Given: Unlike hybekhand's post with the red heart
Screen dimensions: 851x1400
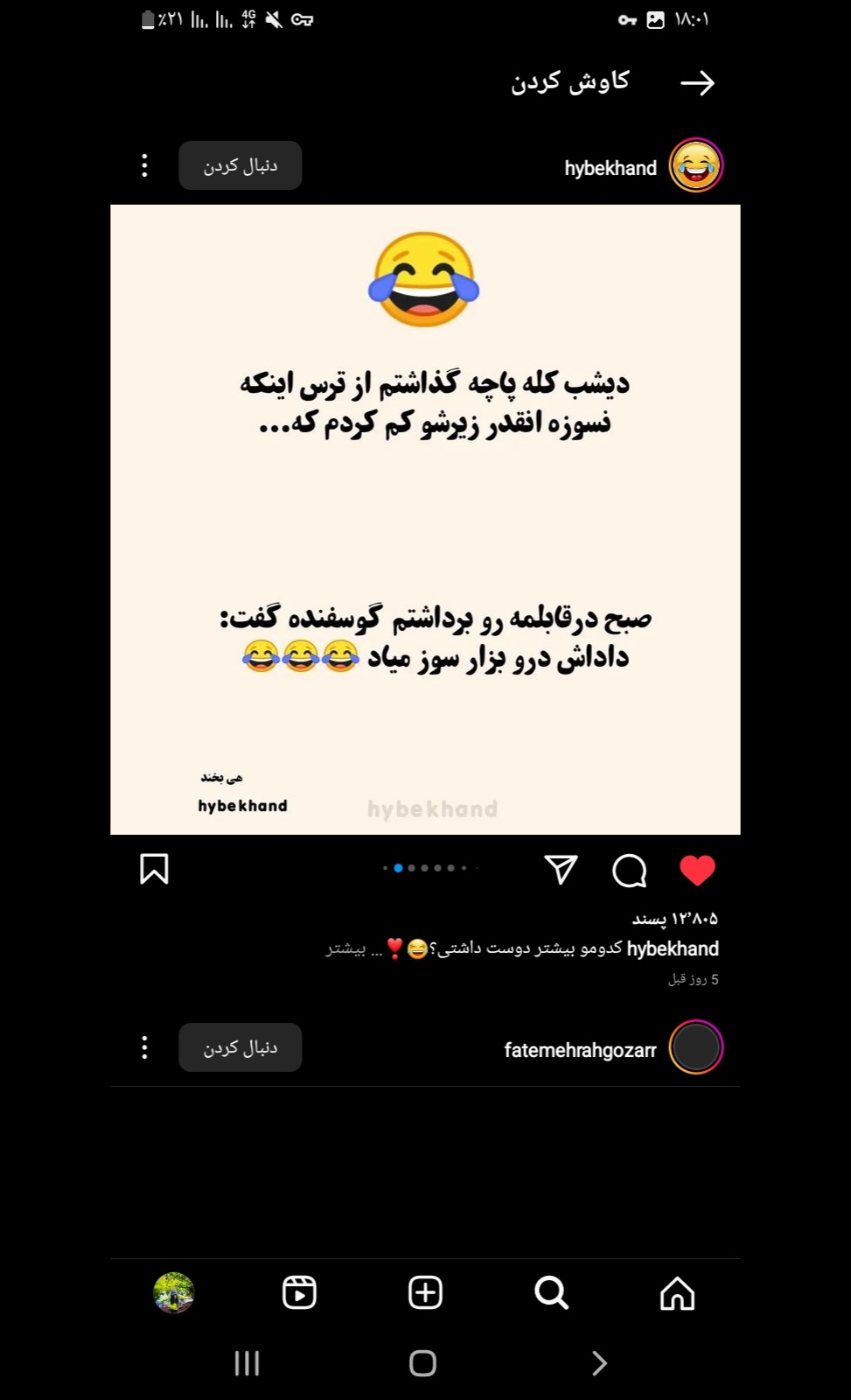Looking at the screenshot, I should [697, 870].
